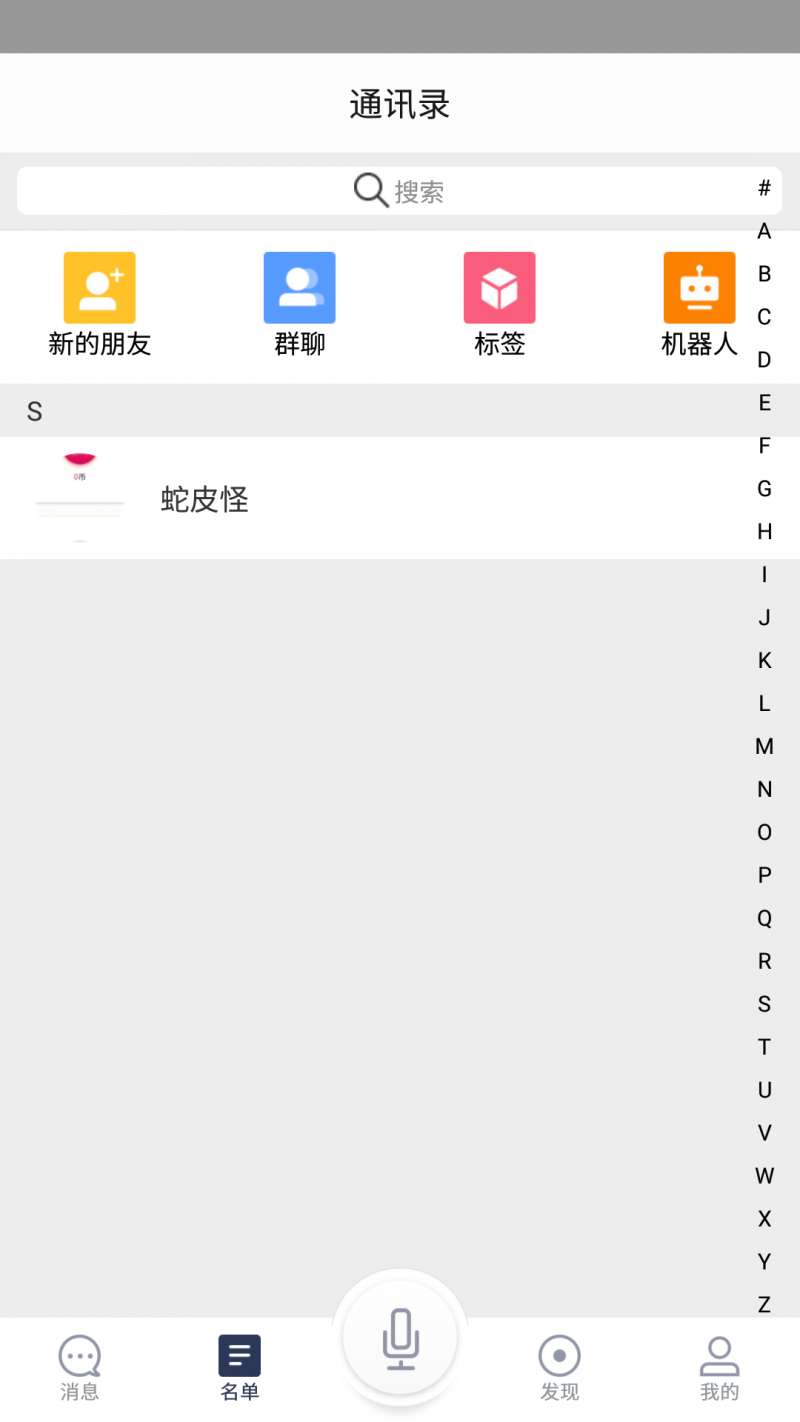Open 群聊 group chats
Screen dimensions: 800x1422
click(x=299, y=304)
